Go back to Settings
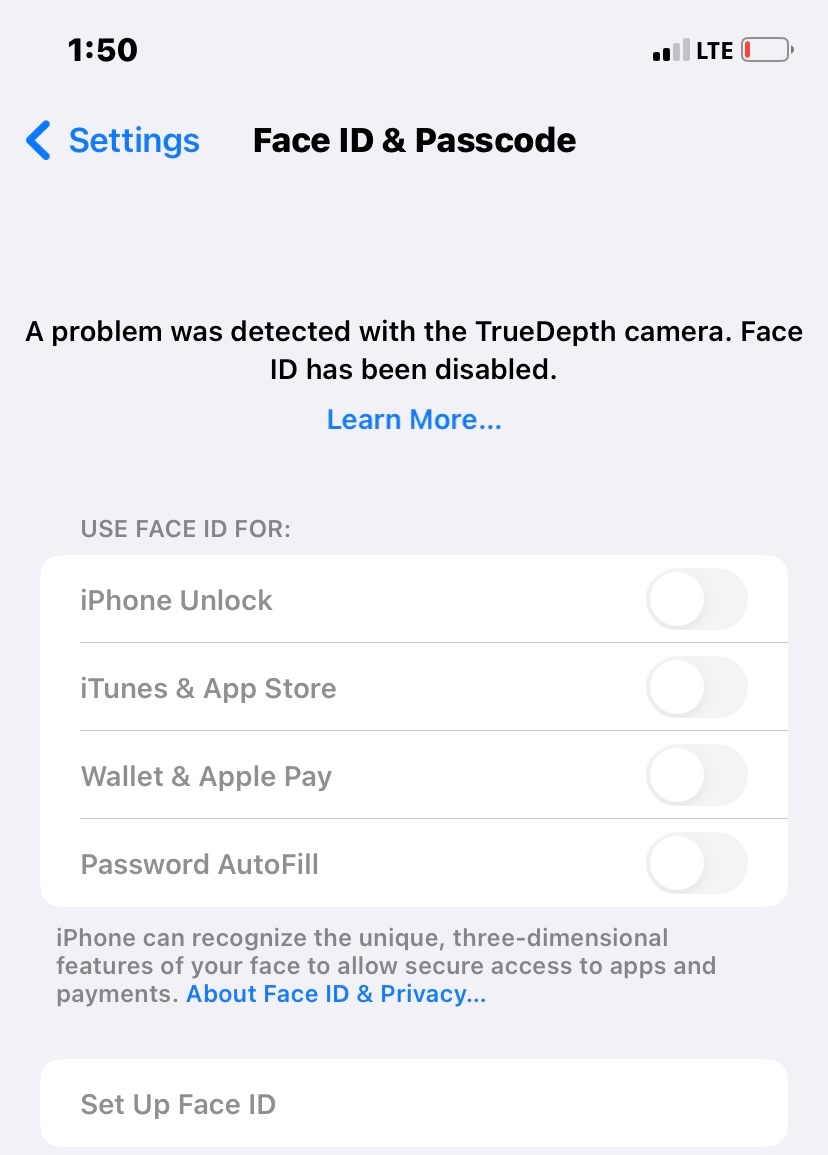 113,140
